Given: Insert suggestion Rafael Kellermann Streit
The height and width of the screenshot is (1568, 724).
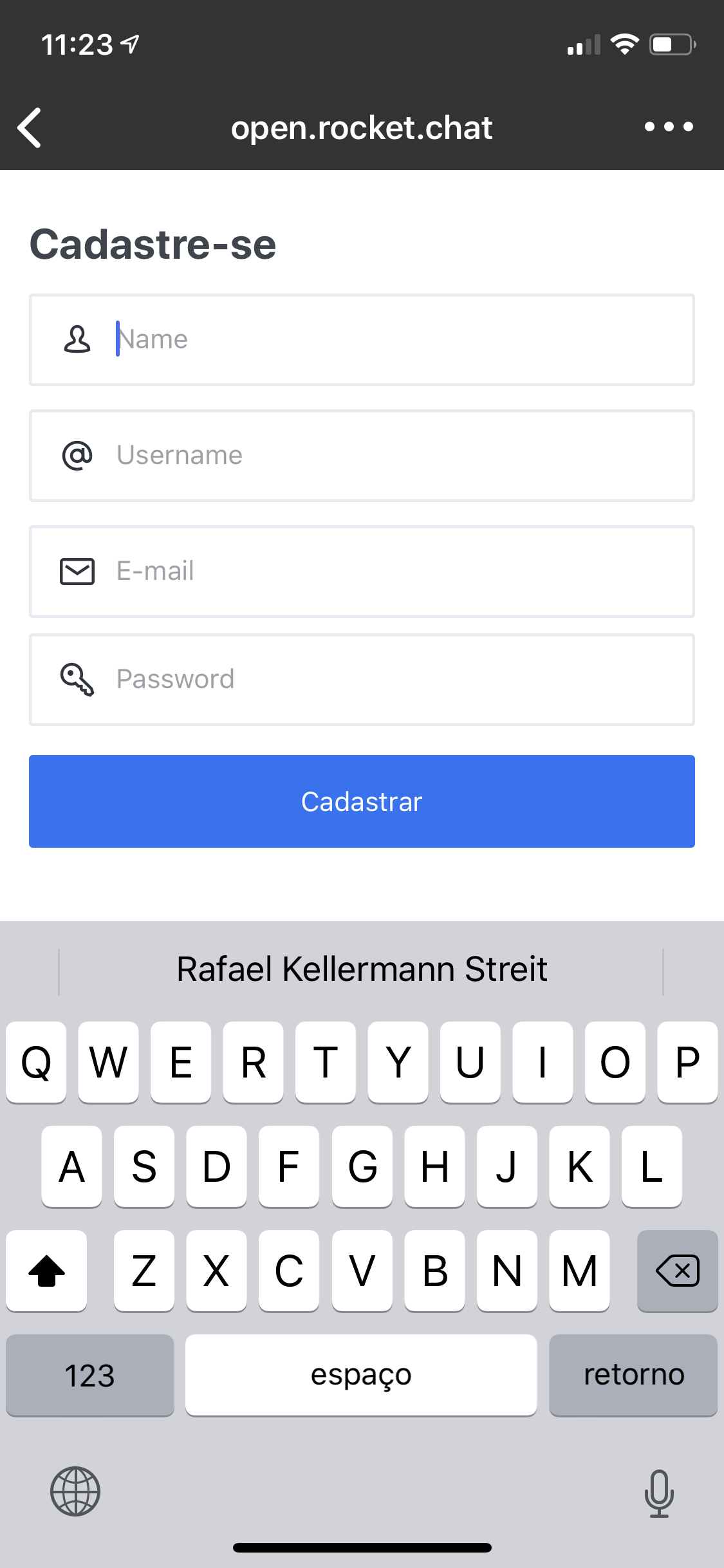Looking at the screenshot, I should [362, 969].
